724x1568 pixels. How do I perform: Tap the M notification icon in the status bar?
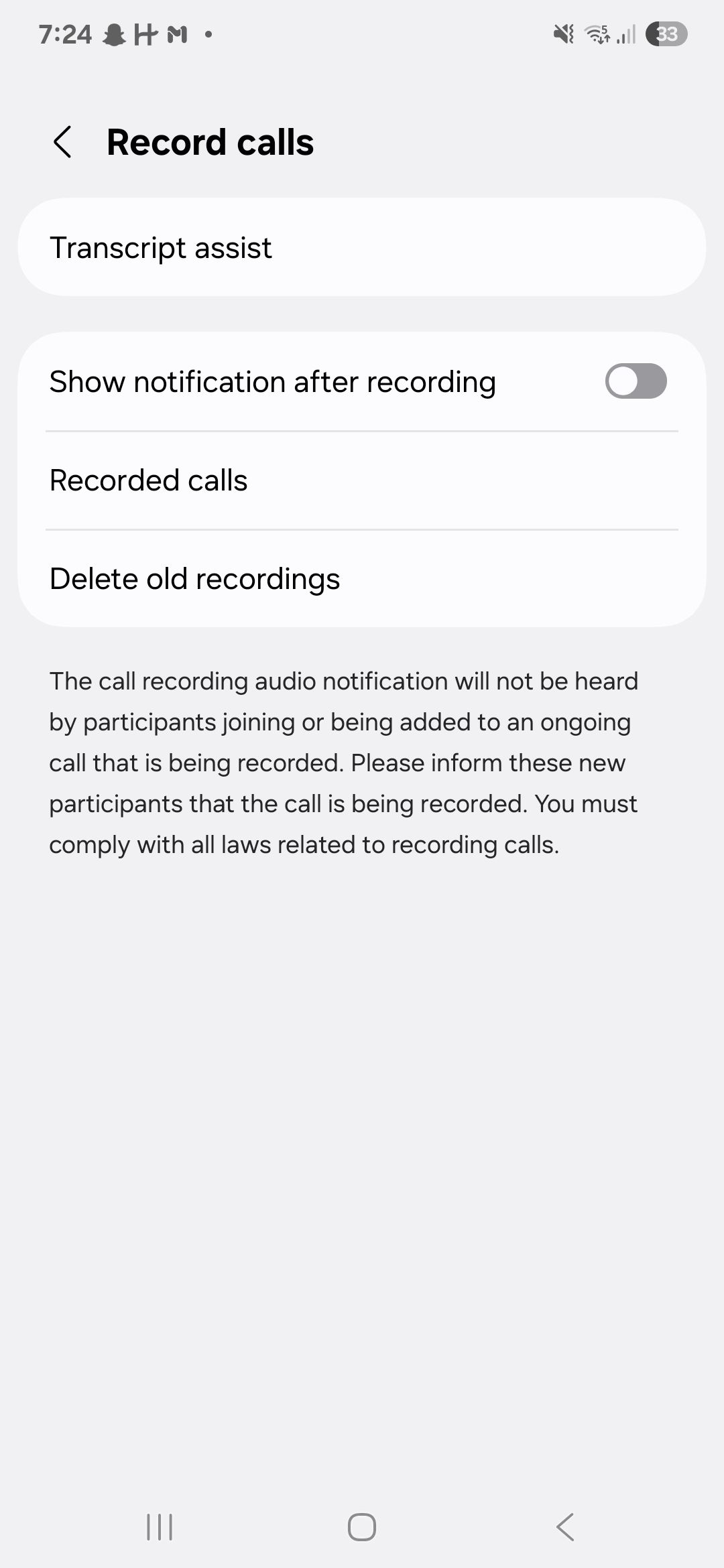[x=176, y=34]
